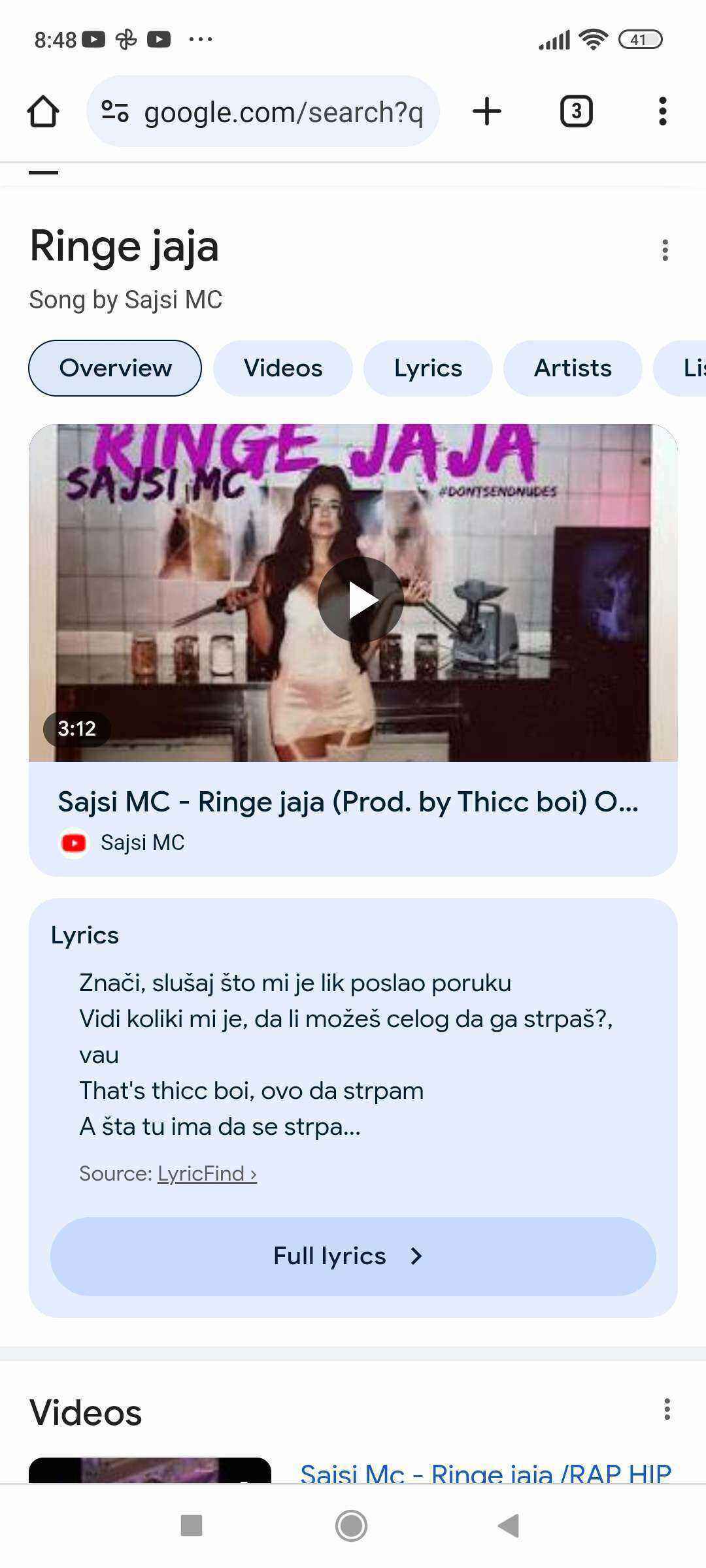This screenshot has height=1568, width=706.
Task: Open the Chrome overflow menu
Action: 662,111
